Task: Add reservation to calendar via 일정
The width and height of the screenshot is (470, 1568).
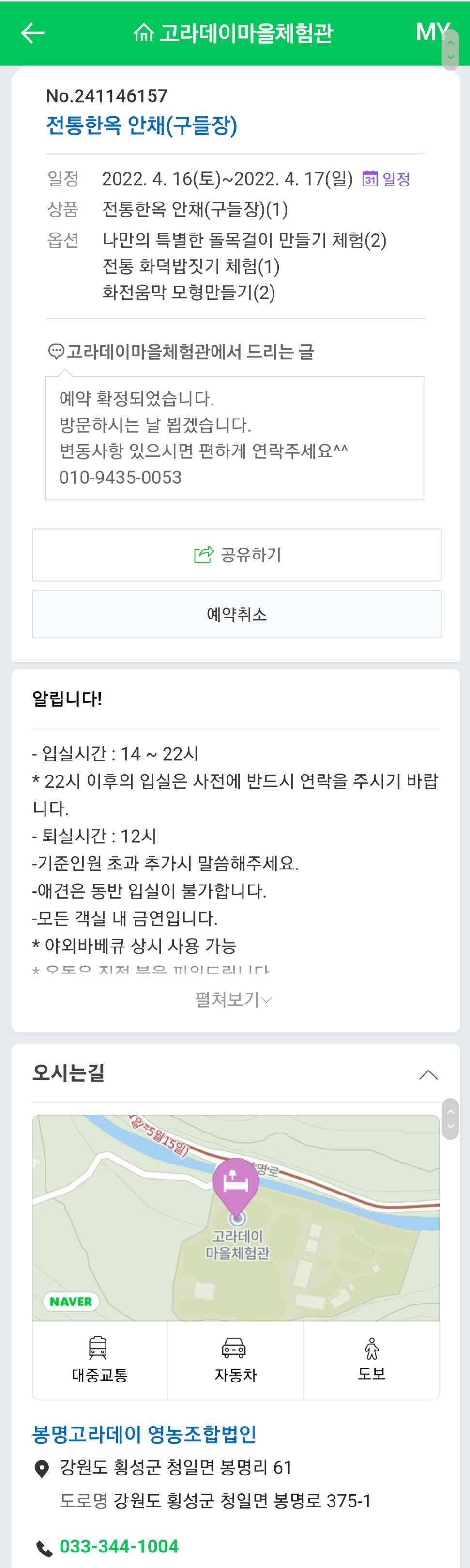Action: (x=387, y=179)
